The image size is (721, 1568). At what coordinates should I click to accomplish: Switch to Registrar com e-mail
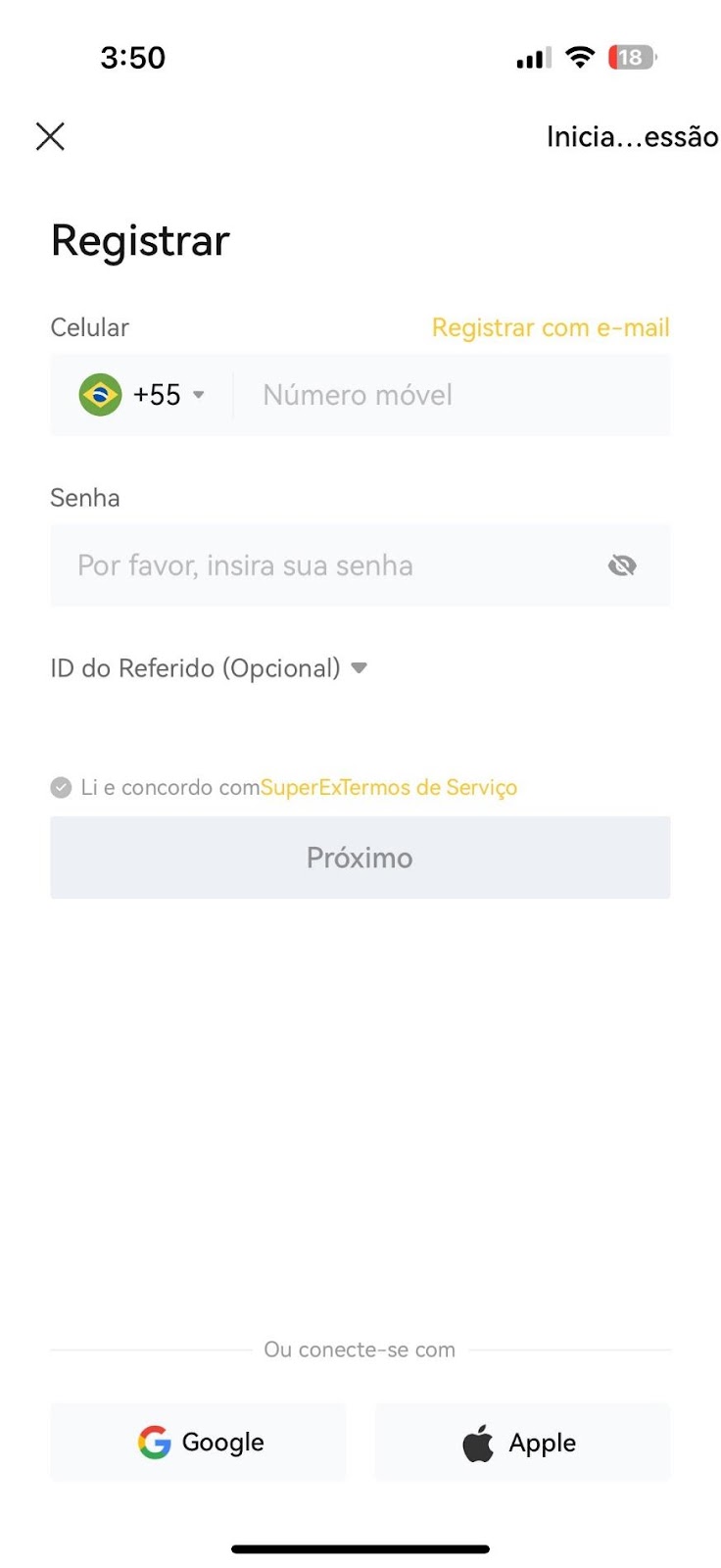click(x=551, y=327)
